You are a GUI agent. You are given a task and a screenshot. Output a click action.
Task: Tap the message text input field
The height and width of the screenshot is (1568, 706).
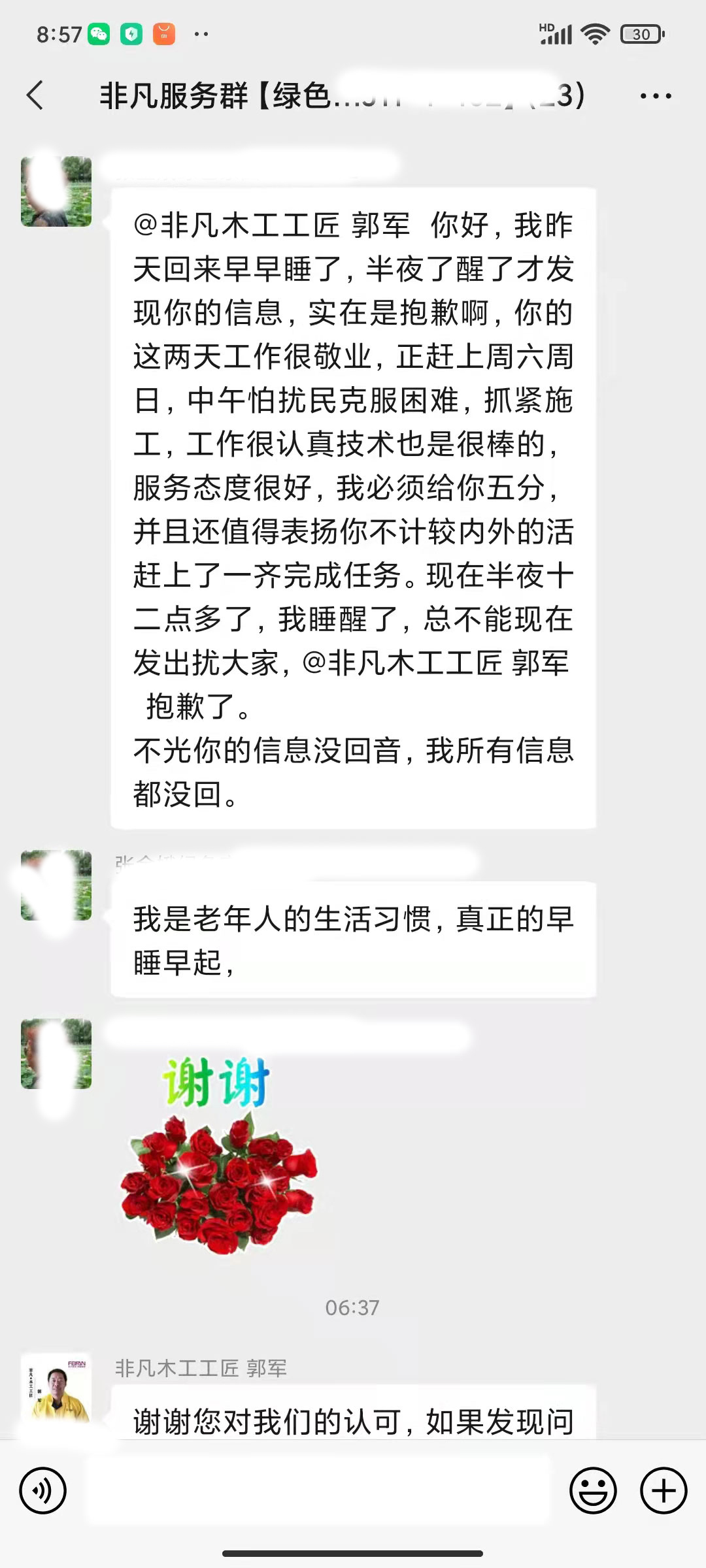[317, 1490]
